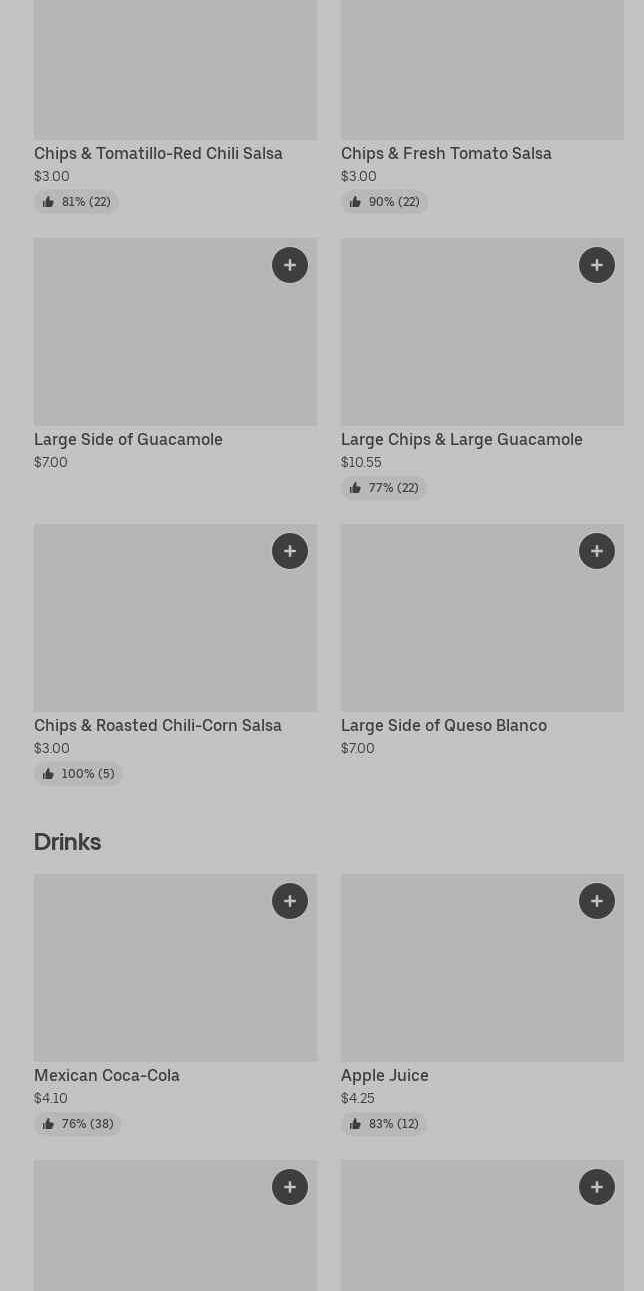
Task: Add Large Side of Guacamole to cart
Action: [x=290, y=265]
